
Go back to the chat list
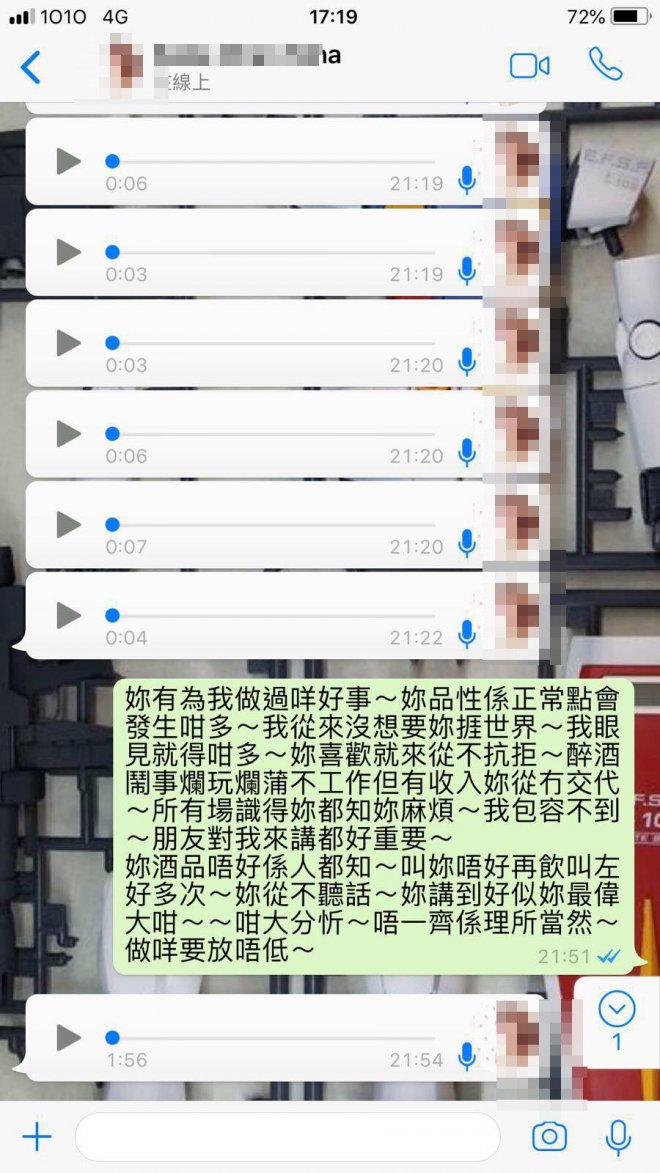click(x=31, y=67)
